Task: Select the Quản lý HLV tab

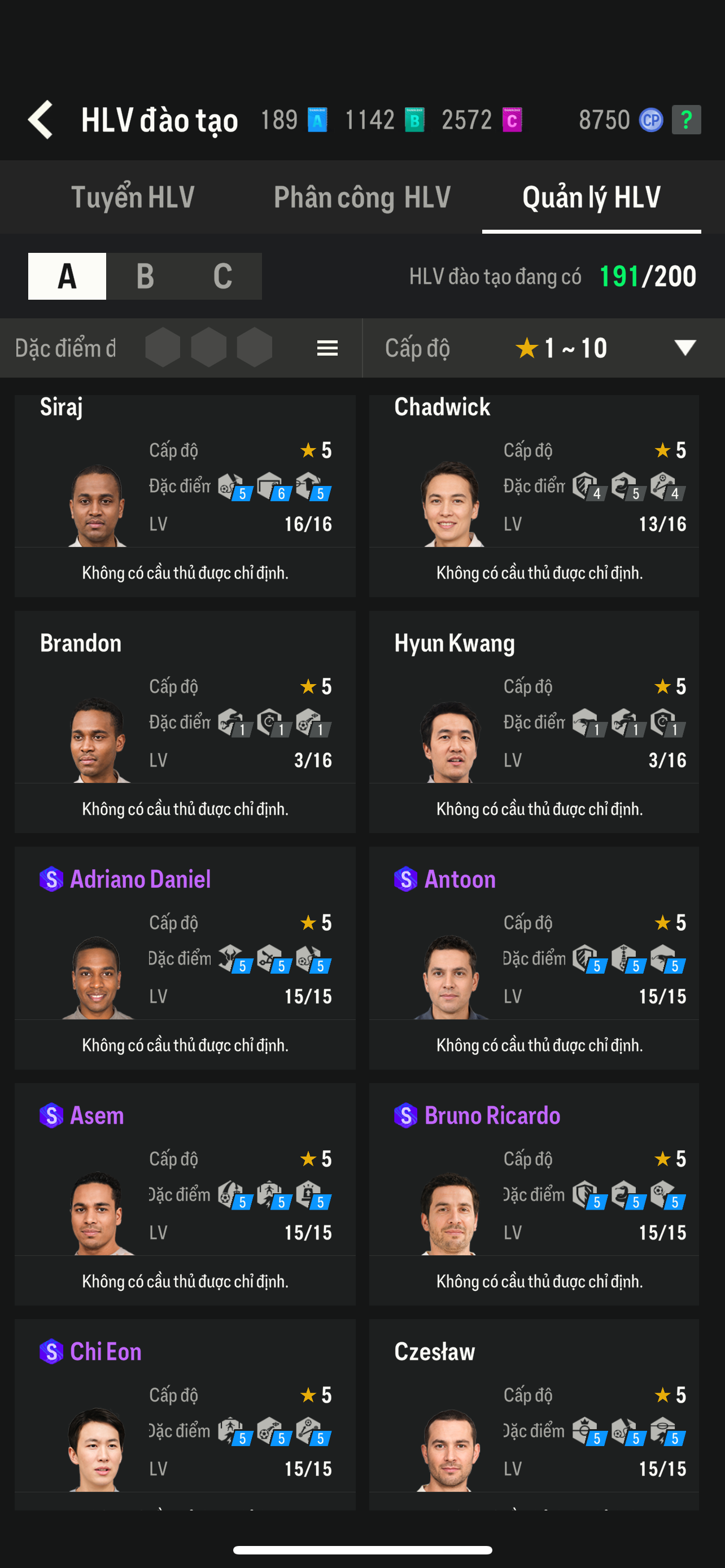Action: tap(591, 197)
